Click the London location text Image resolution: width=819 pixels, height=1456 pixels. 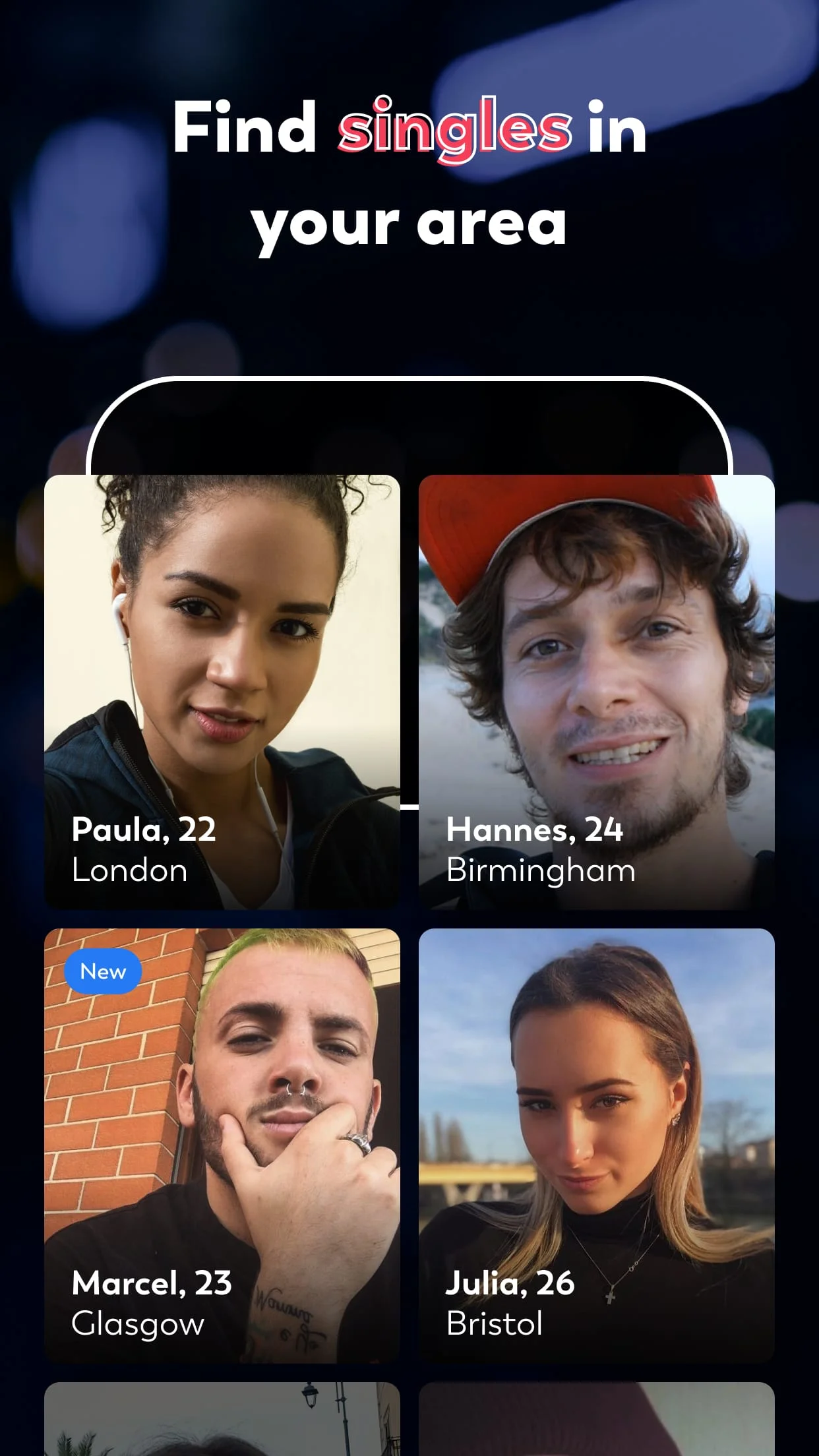tap(129, 870)
